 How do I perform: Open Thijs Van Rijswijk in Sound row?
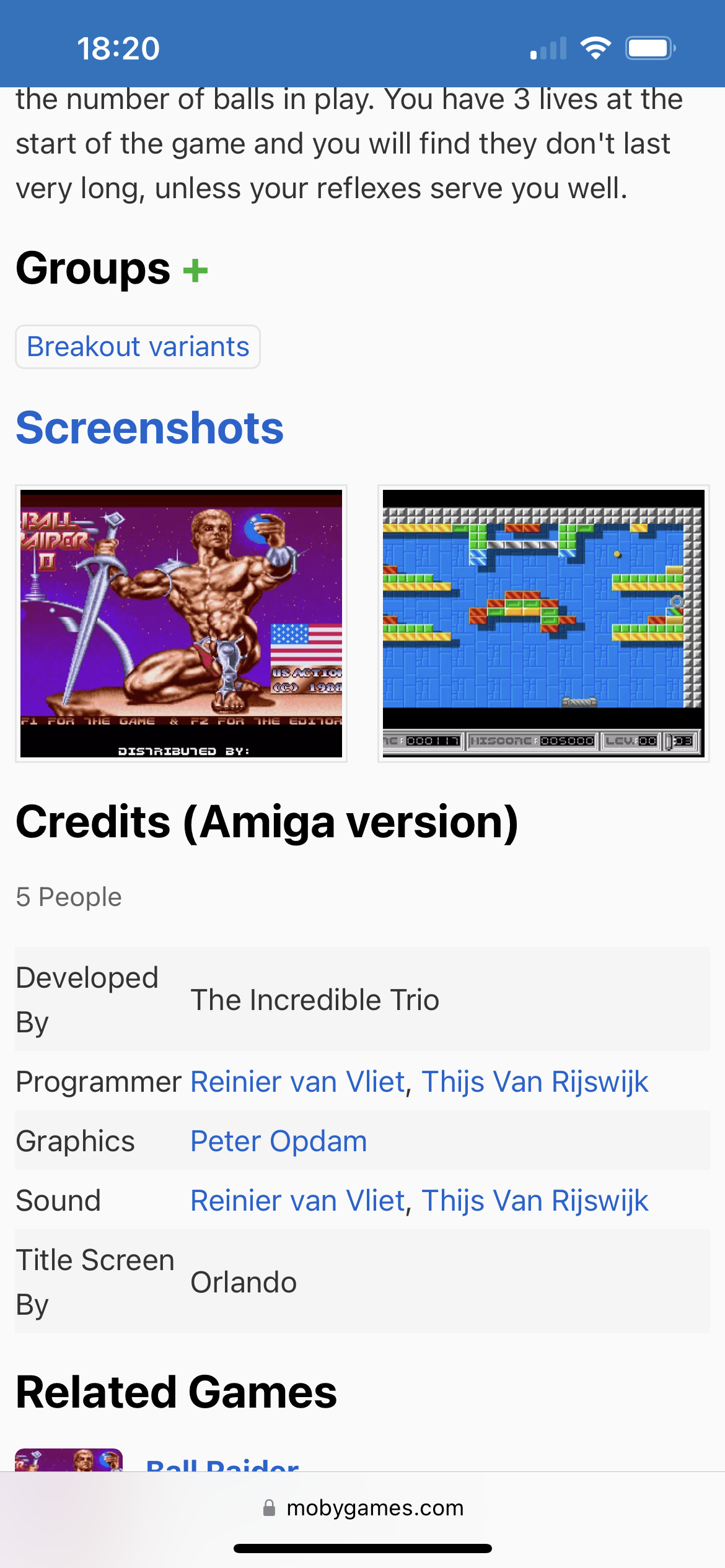[x=535, y=1201]
